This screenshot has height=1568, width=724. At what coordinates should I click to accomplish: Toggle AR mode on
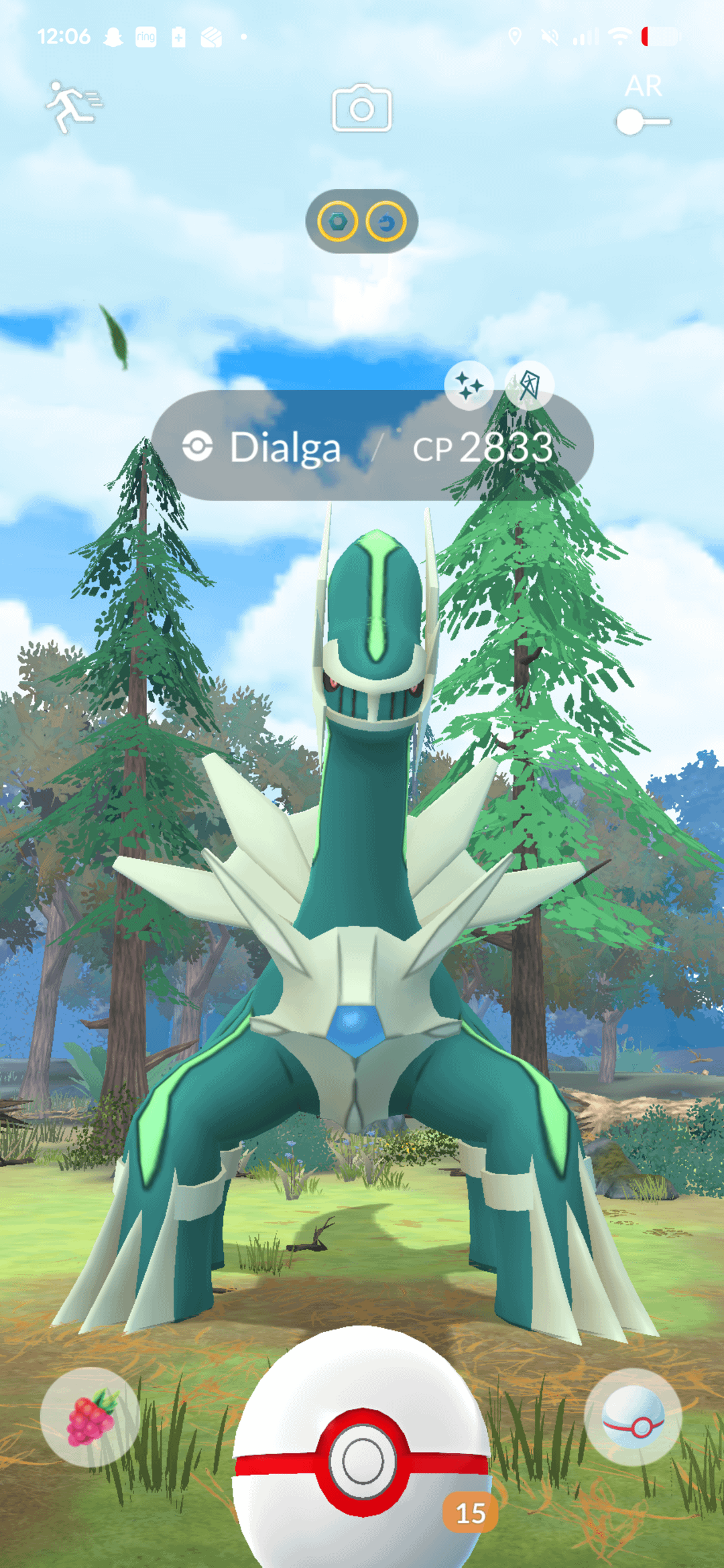[642, 121]
